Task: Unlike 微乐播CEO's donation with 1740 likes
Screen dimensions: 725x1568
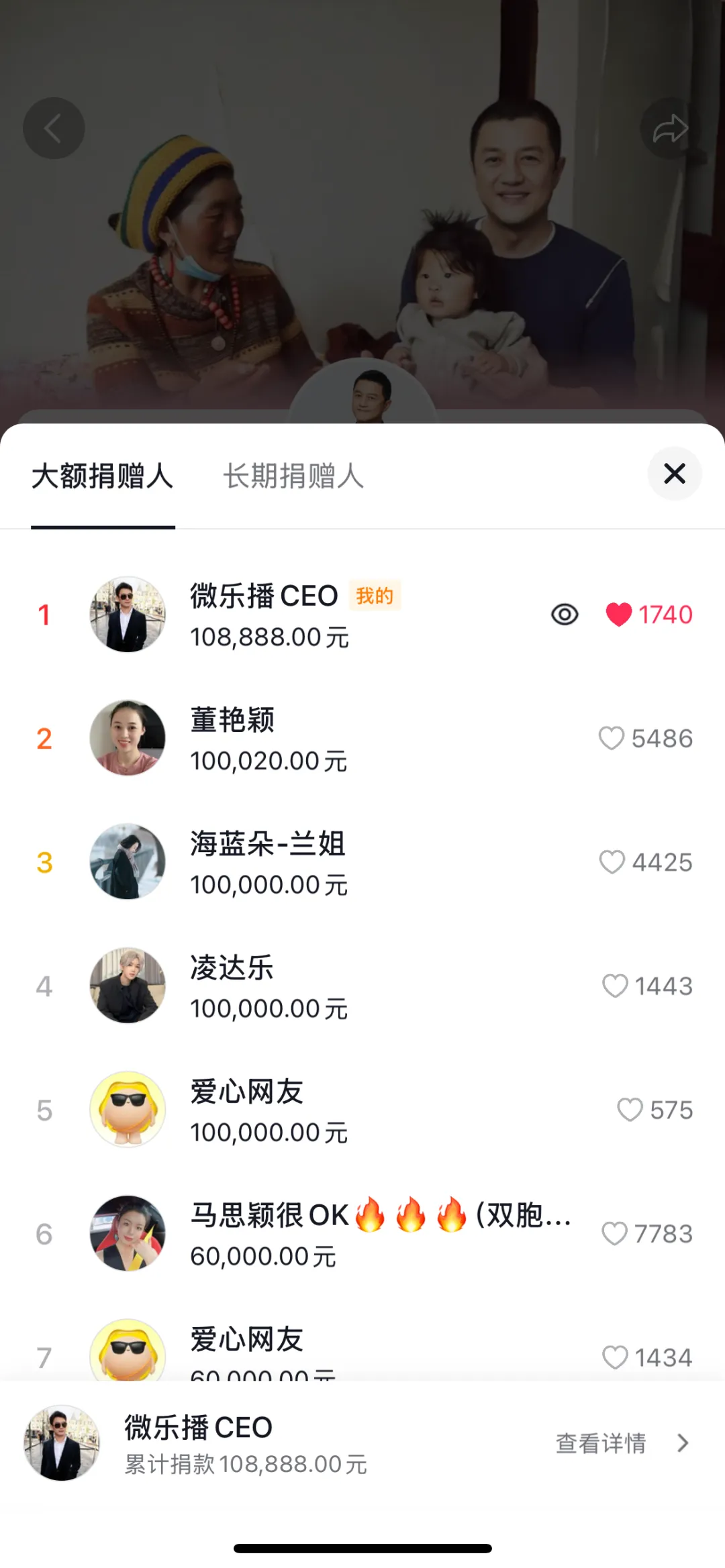Action: pyautogui.click(x=618, y=615)
